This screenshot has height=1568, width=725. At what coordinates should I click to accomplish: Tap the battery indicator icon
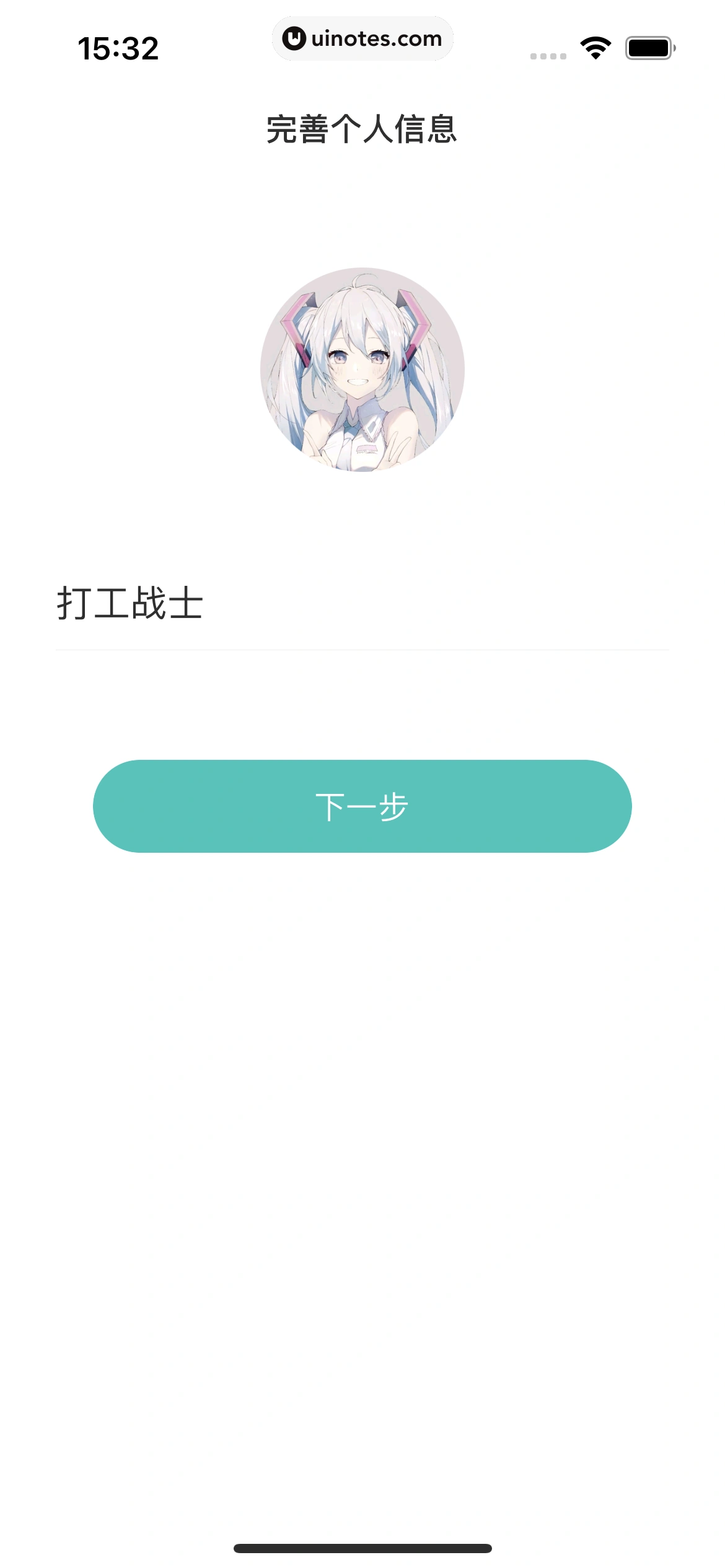[649, 46]
